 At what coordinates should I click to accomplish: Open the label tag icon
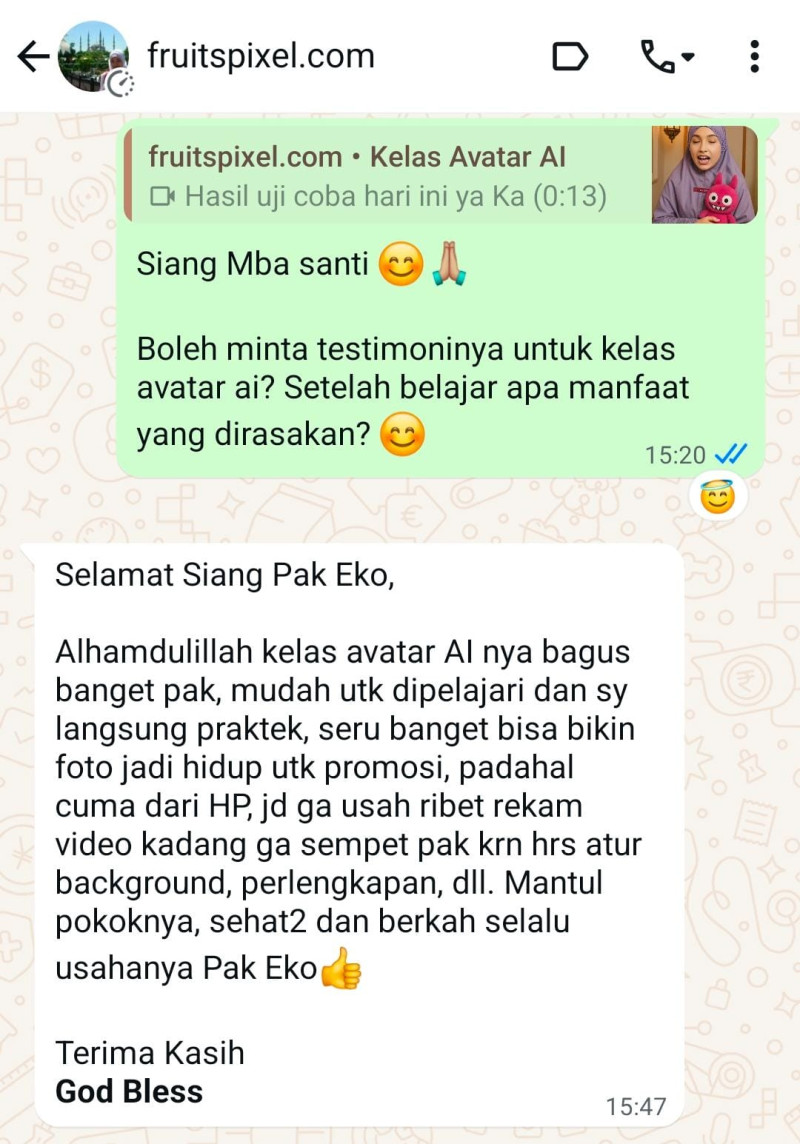coord(570,57)
